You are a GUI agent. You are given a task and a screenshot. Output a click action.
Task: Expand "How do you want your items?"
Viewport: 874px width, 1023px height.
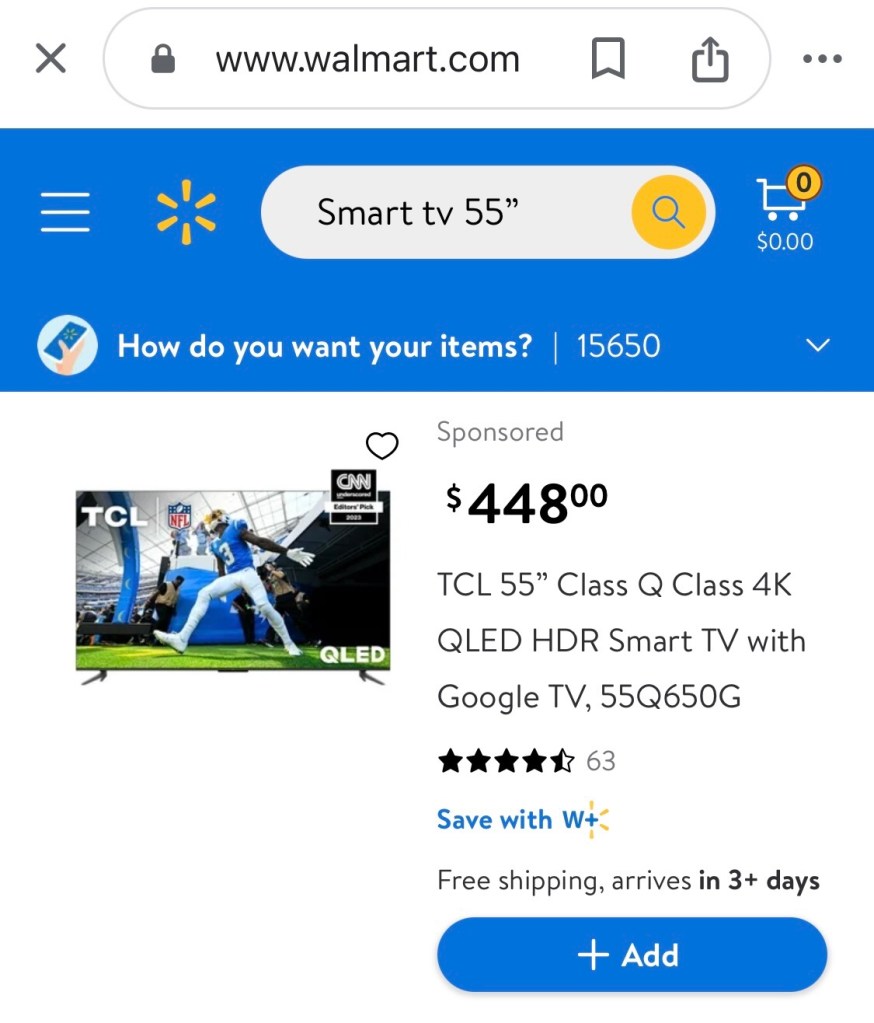point(817,346)
